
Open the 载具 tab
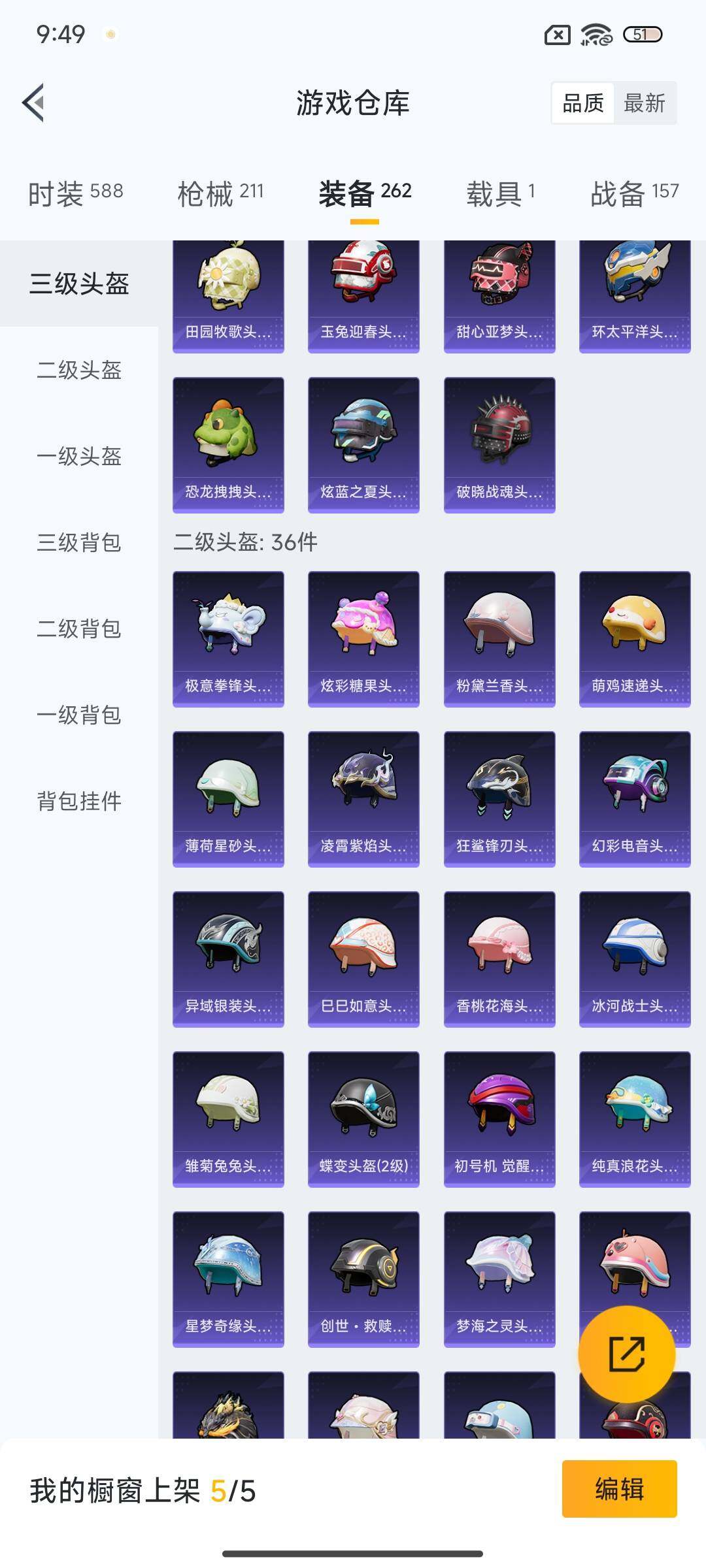point(499,191)
